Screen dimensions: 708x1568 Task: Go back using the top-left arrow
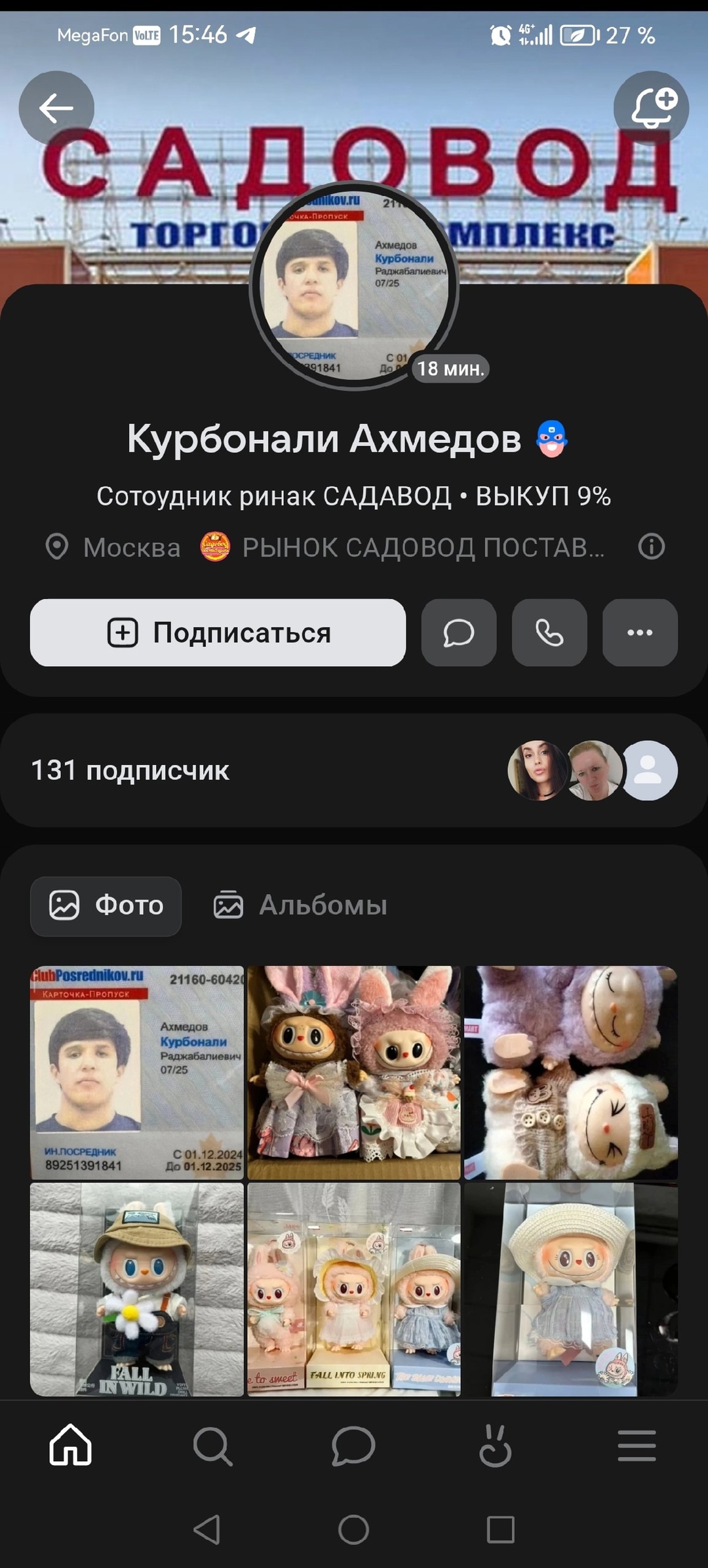tap(56, 108)
